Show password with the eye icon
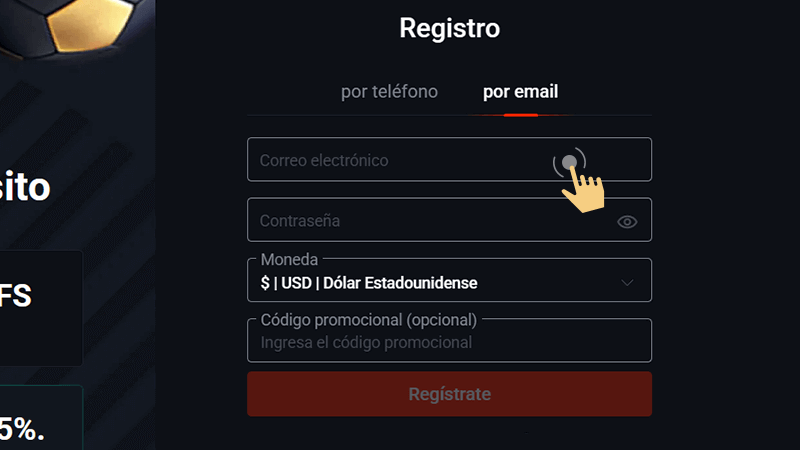The image size is (800, 450). (627, 222)
